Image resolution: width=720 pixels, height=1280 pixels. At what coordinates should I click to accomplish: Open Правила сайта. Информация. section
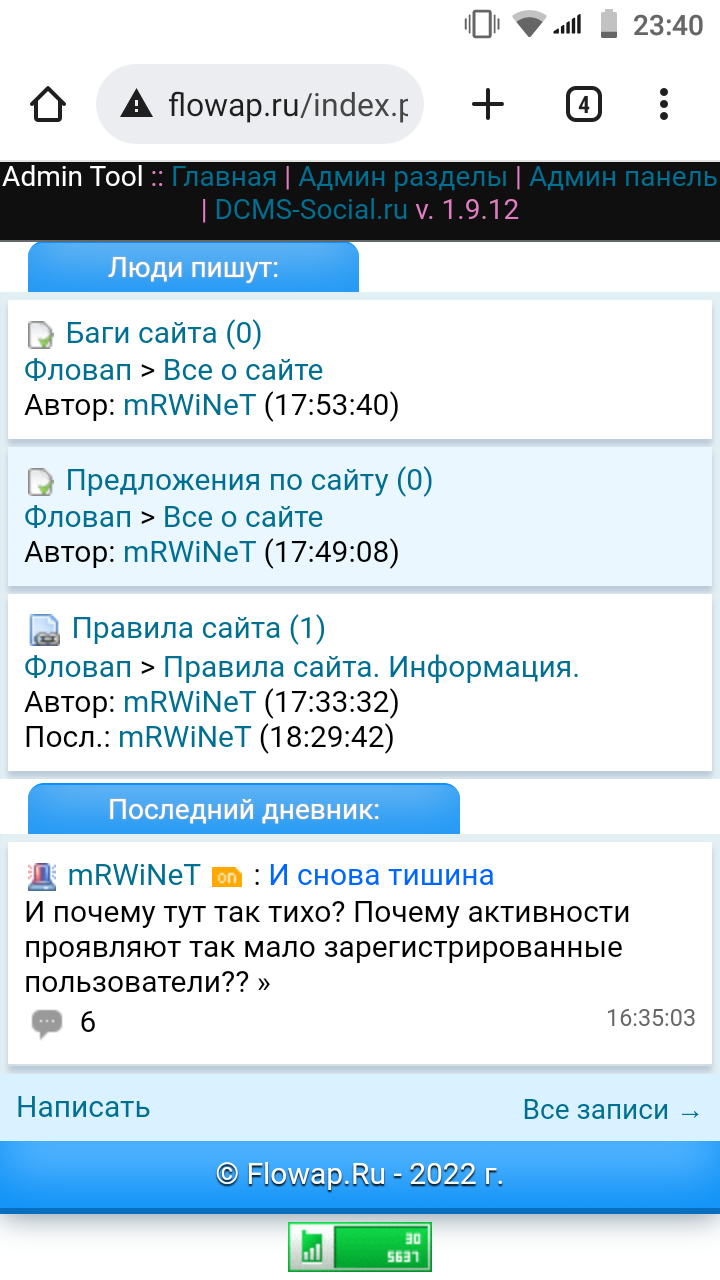click(371, 666)
